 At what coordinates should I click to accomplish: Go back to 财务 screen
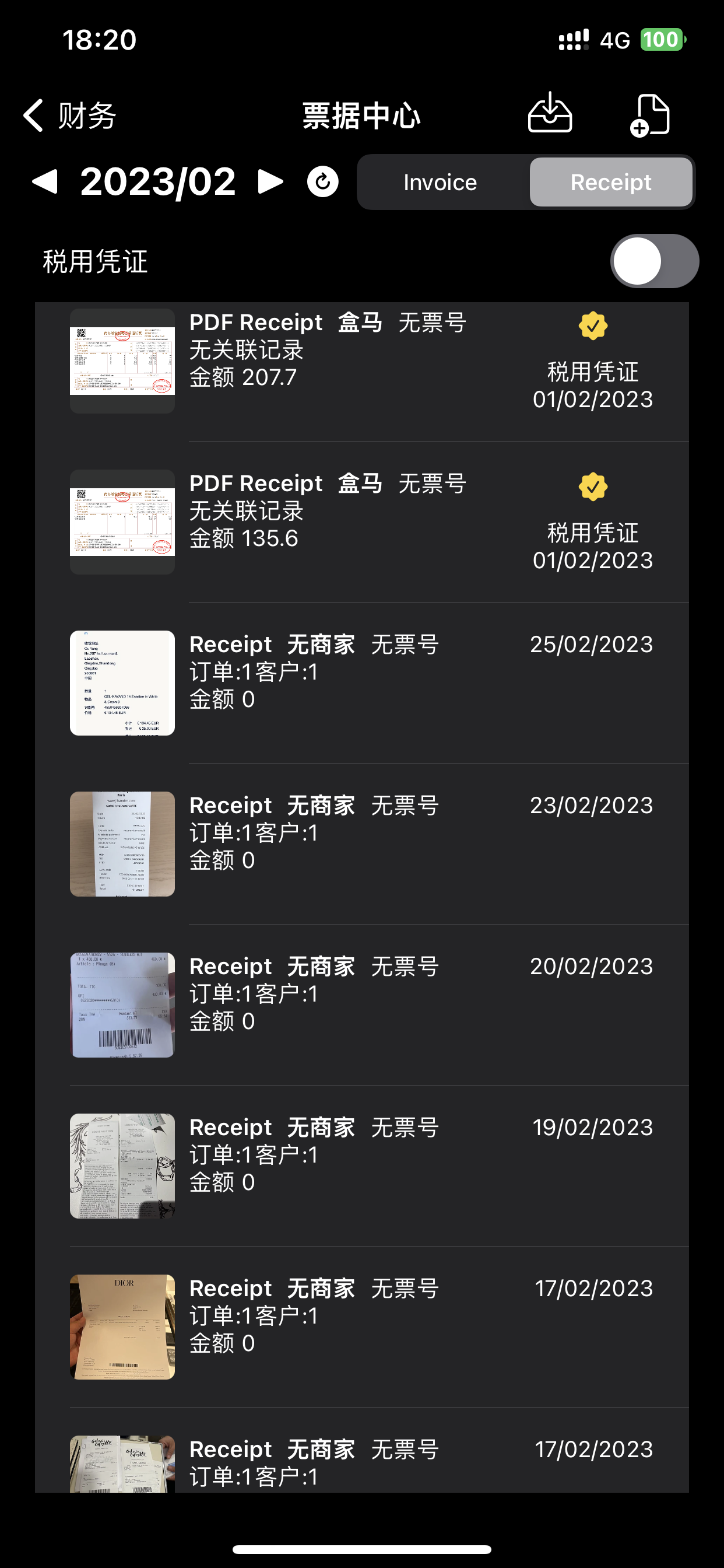click(x=68, y=115)
